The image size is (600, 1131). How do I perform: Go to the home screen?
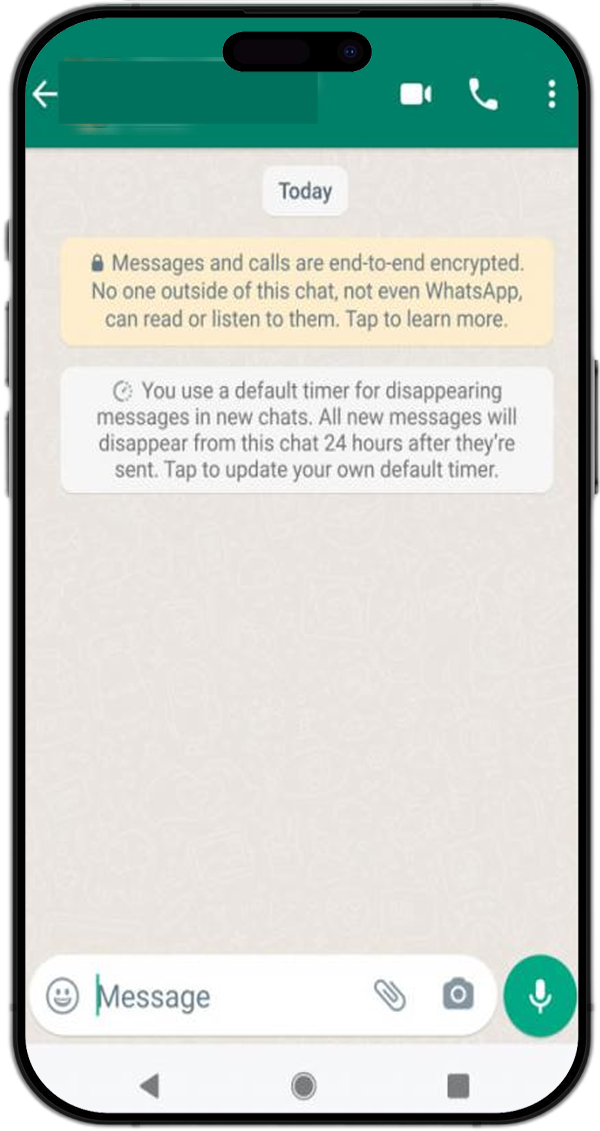point(303,1085)
